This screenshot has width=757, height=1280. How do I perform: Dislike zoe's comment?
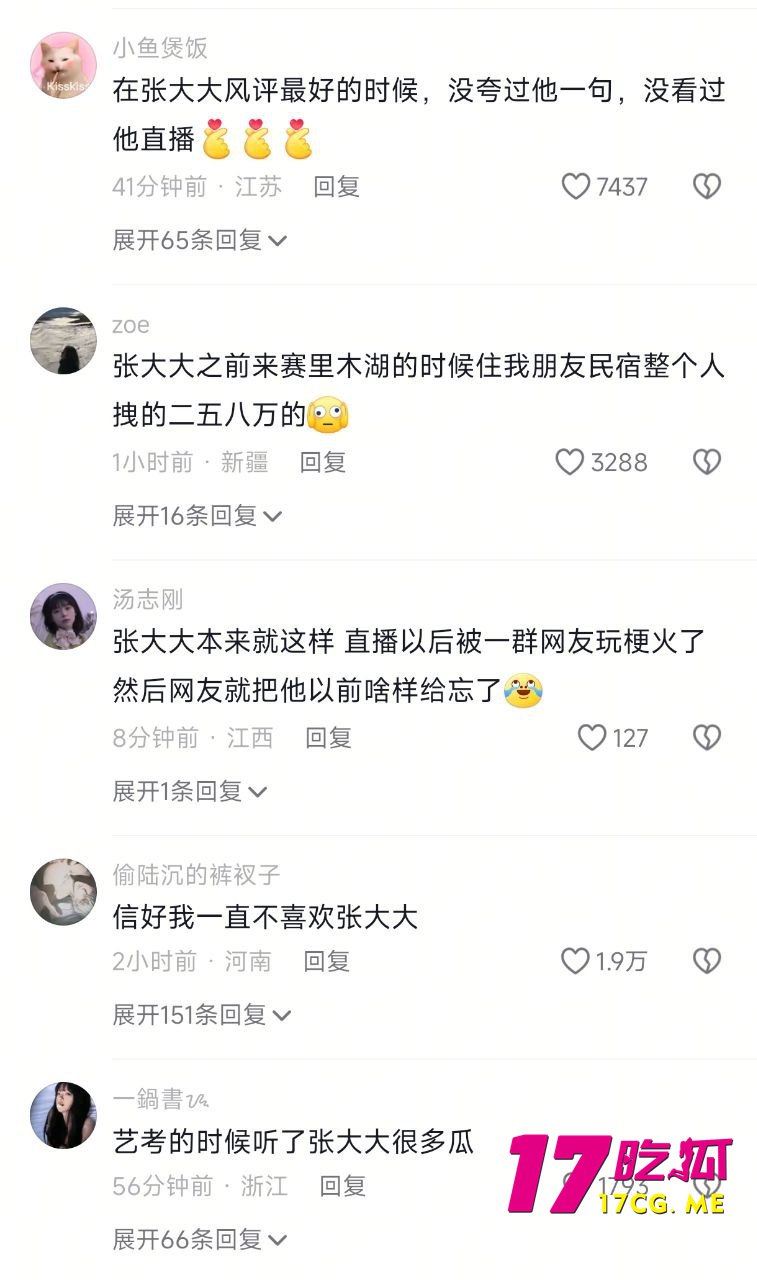(x=707, y=462)
